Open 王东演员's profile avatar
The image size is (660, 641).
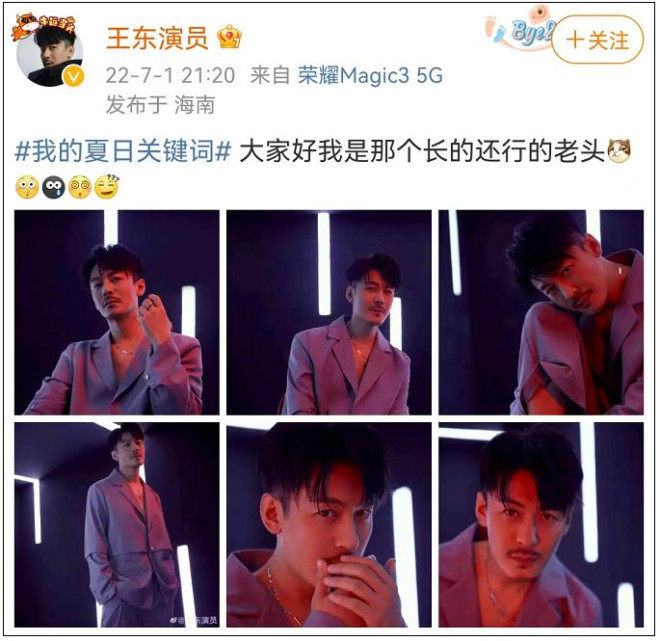point(49,52)
